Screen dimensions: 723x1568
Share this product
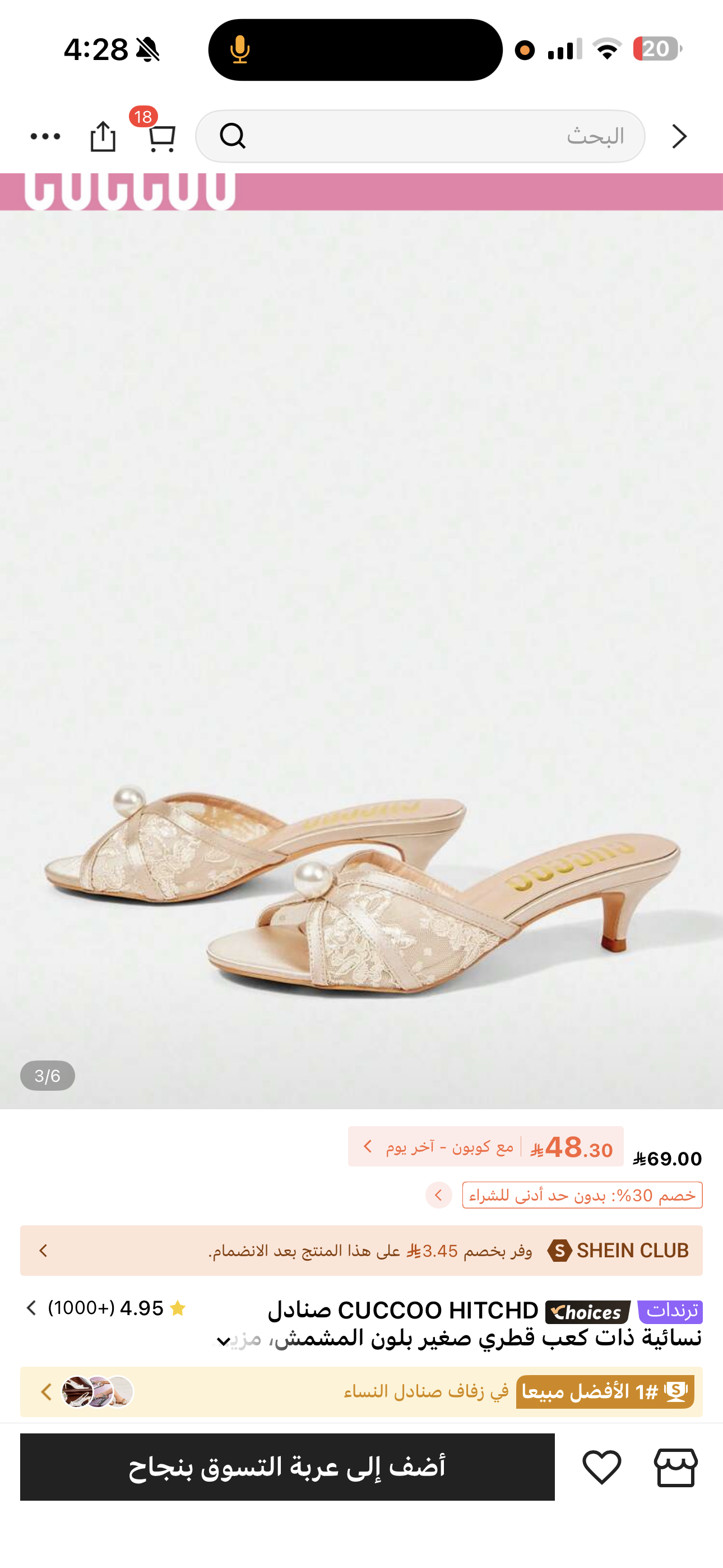103,136
